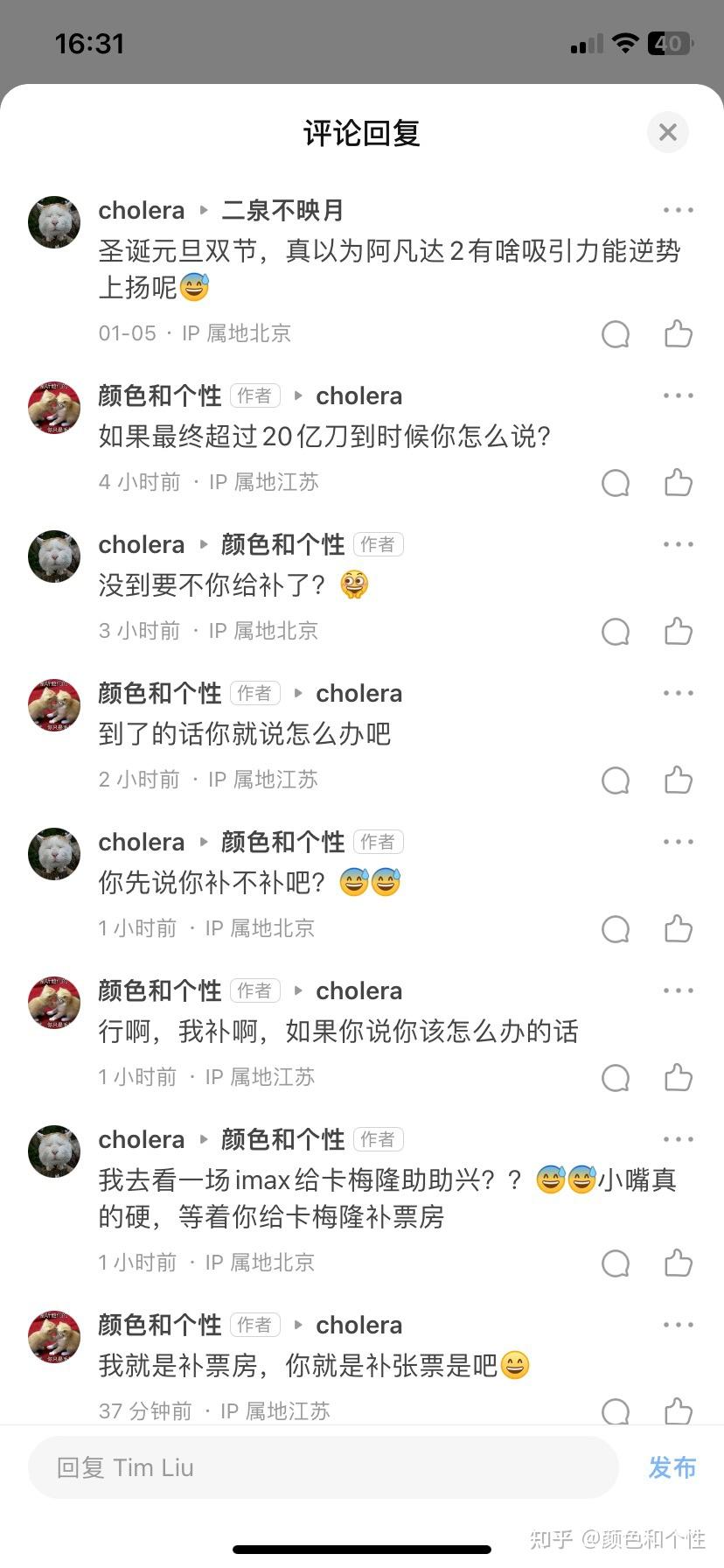Tap 发布 to post the reply
This screenshot has height=1568, width=724.
coord(672,1467)
